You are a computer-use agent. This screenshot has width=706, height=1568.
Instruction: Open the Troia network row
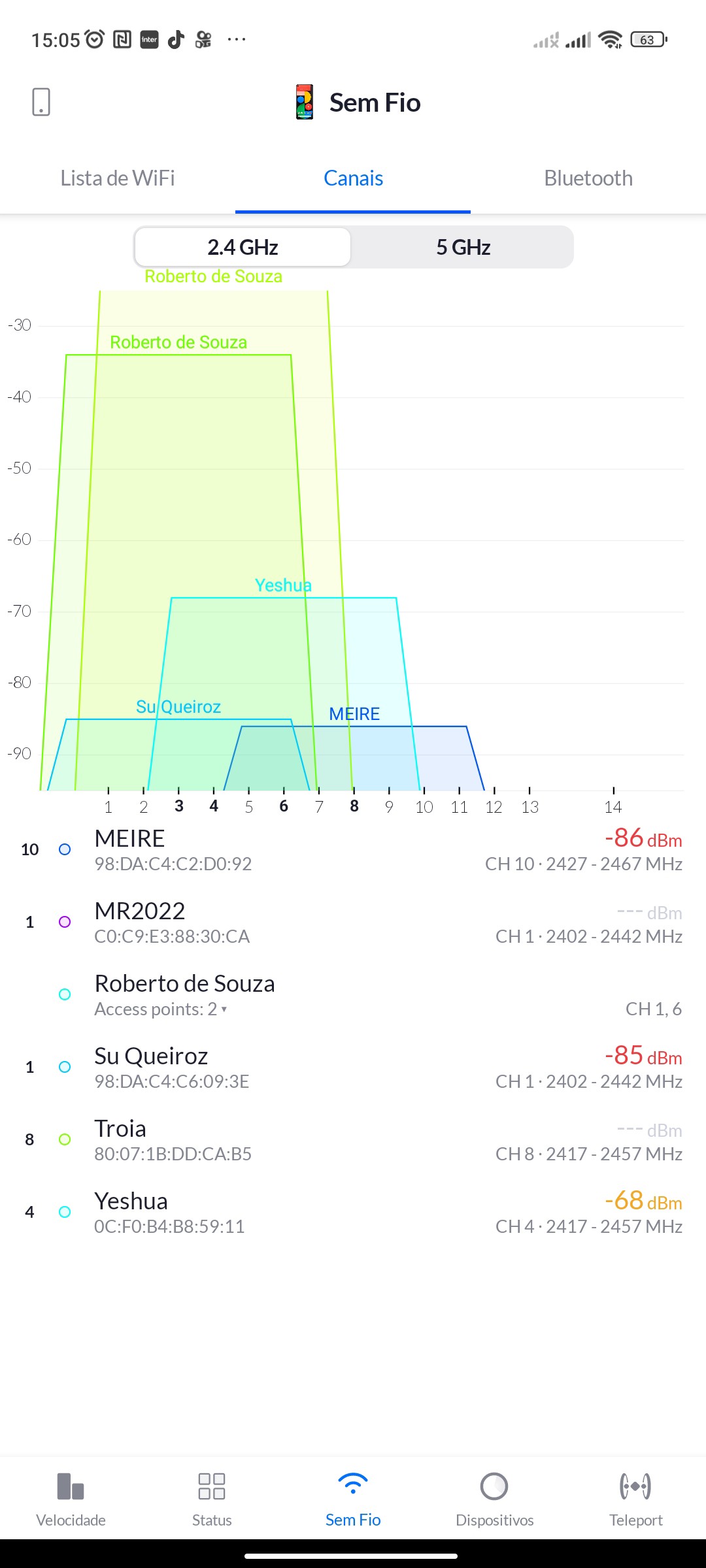click(353, 1139)
